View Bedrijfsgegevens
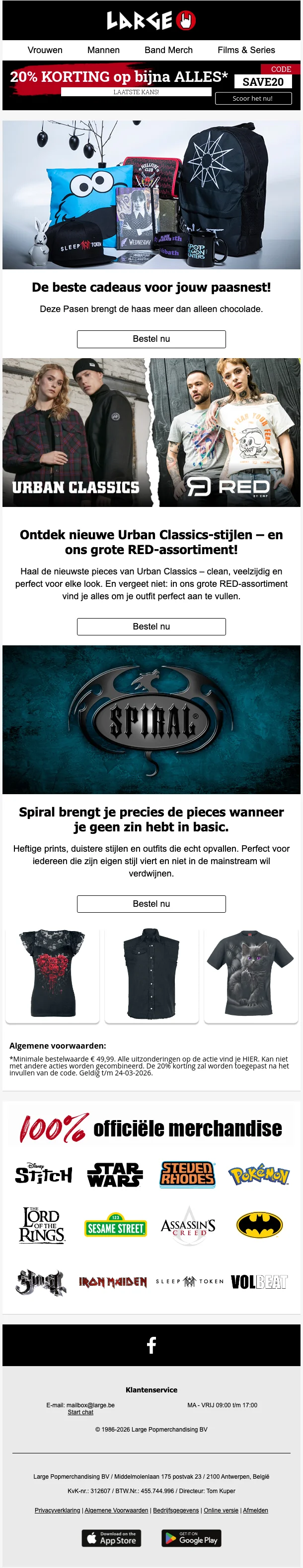The width and height of the screenshot is (303, 1568). coord(175,1510)
